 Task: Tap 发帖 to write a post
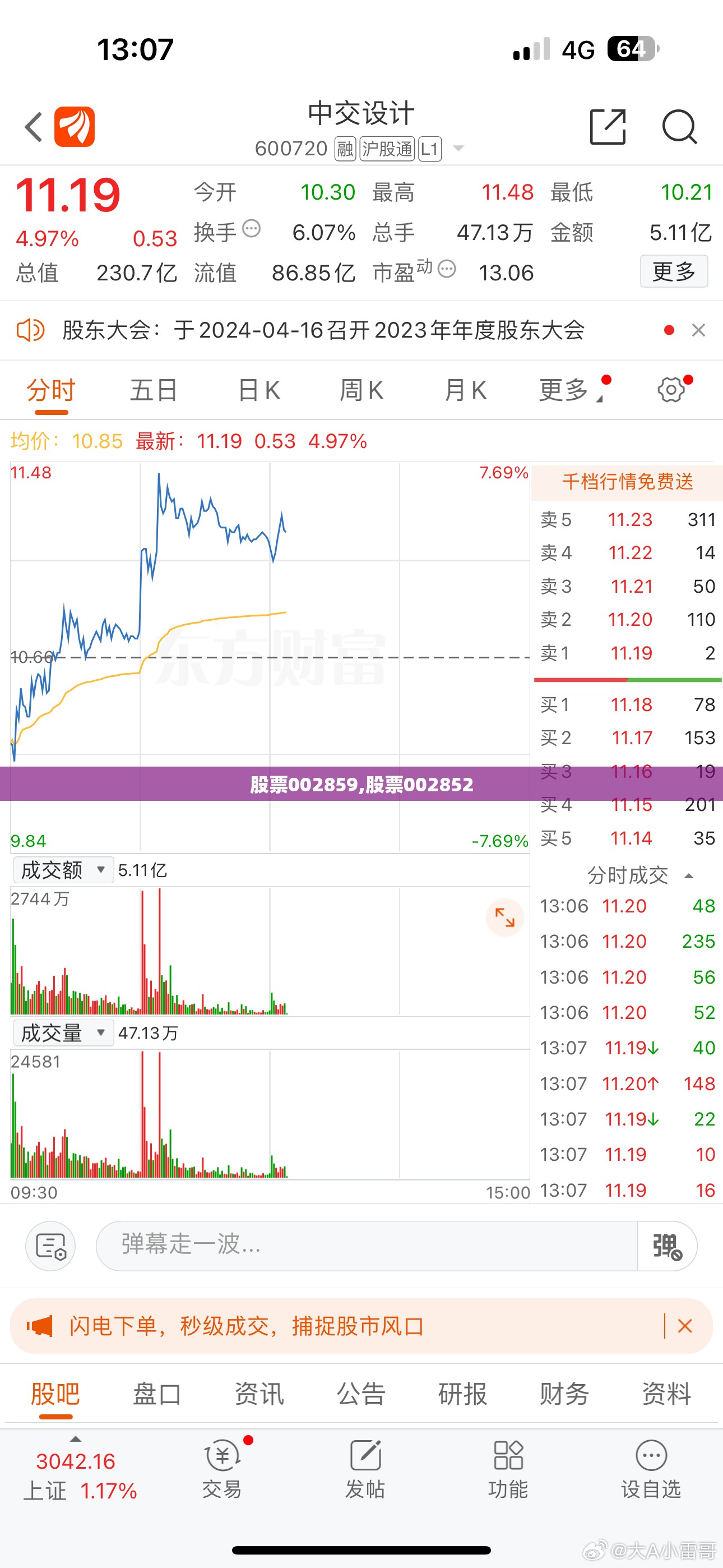365,1470
